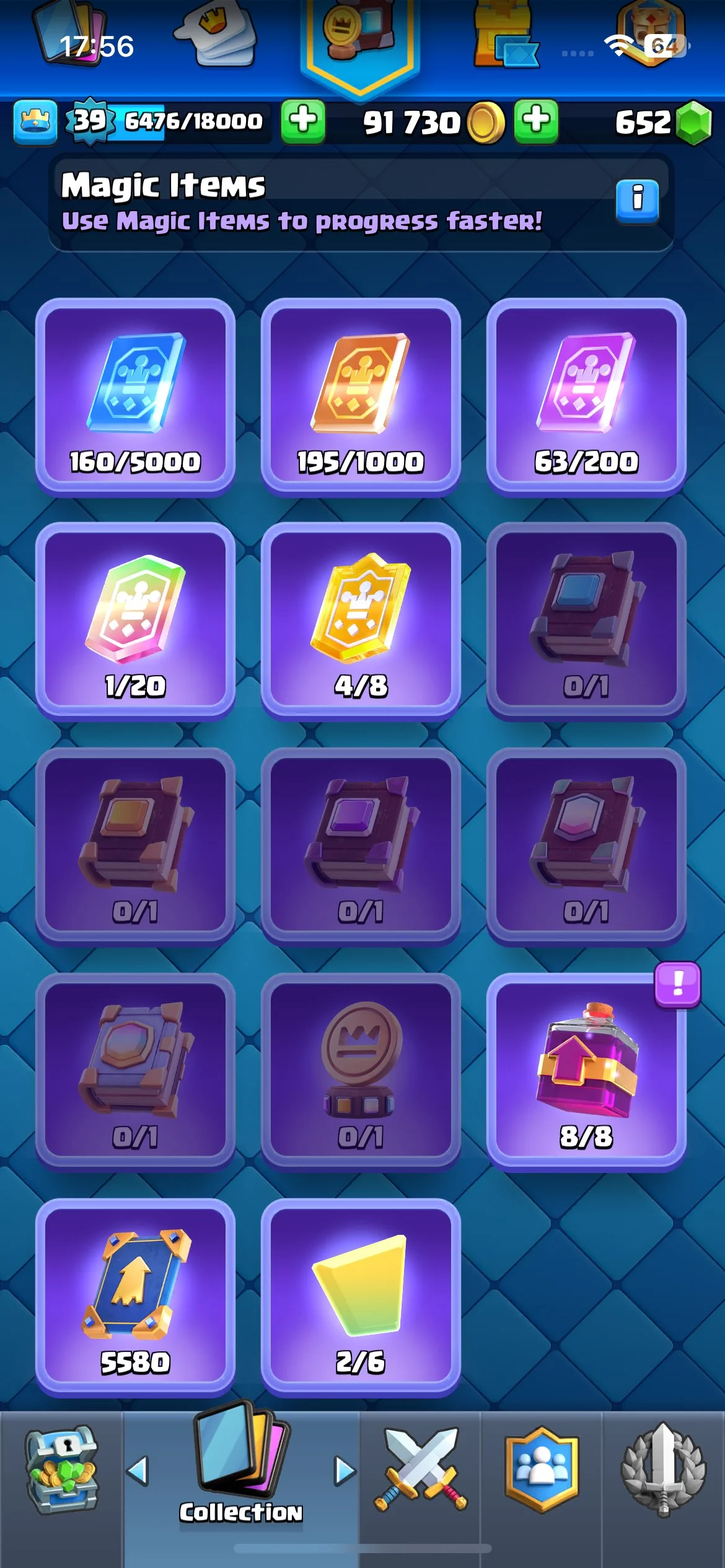725x1568 pixels.
Task: Switch to the sword and laurel wreath tab
Action: (x=663, y=1471)
